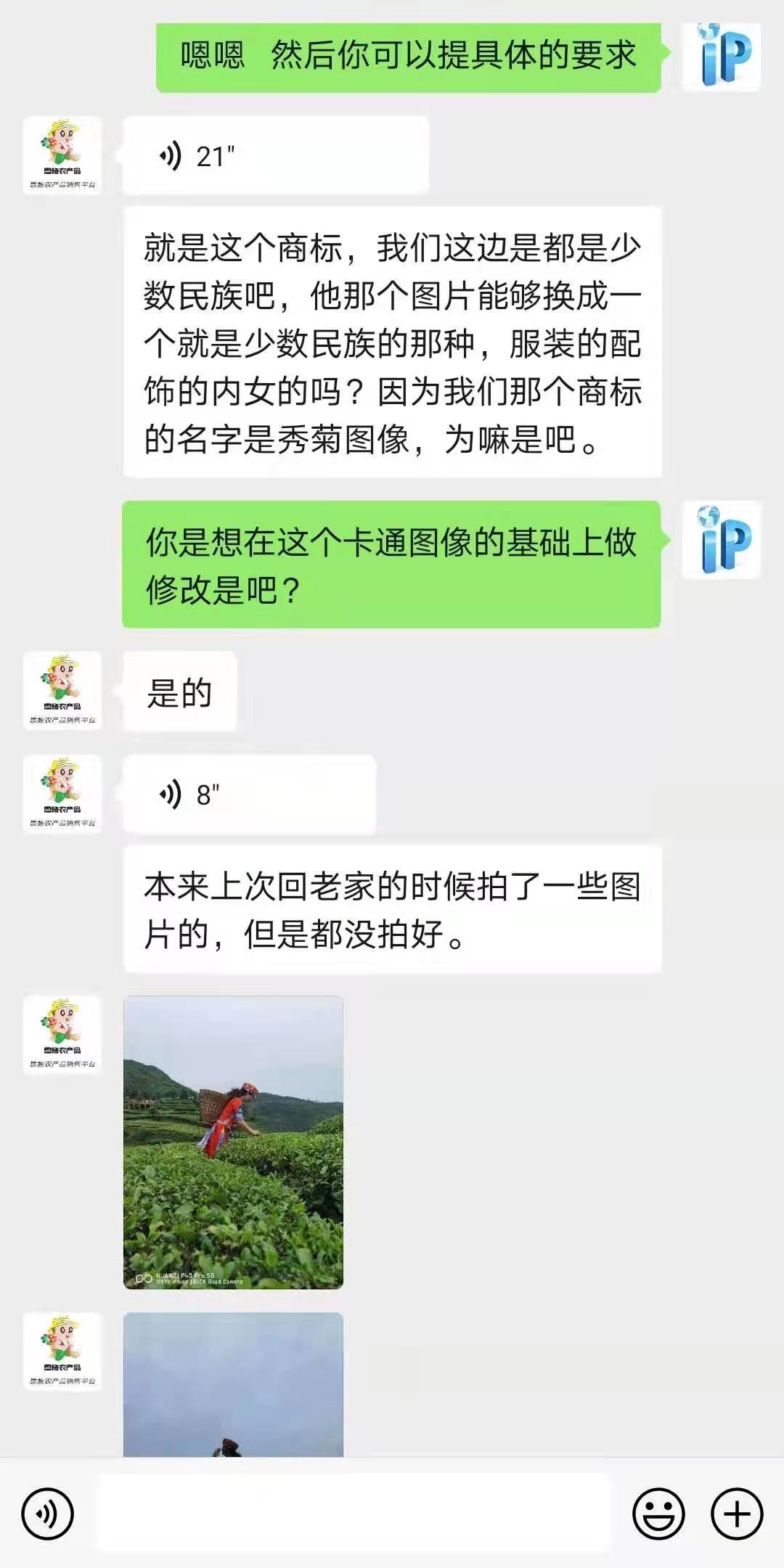The image size is (784, 1568).
Task: Open the tea field photo with woman picking
Action: point(233,1142)
